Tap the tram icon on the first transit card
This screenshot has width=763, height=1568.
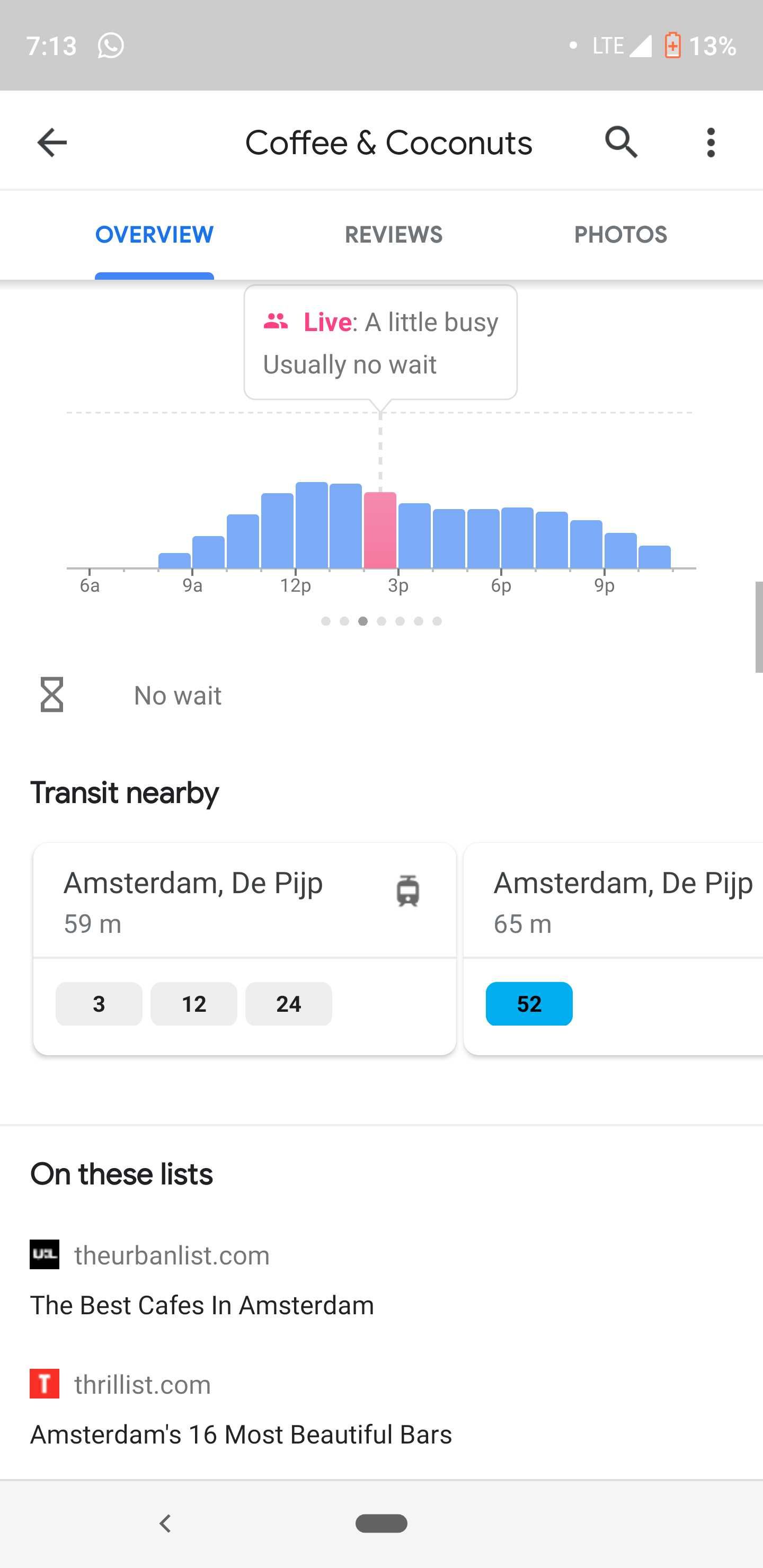tap(407, 890)
